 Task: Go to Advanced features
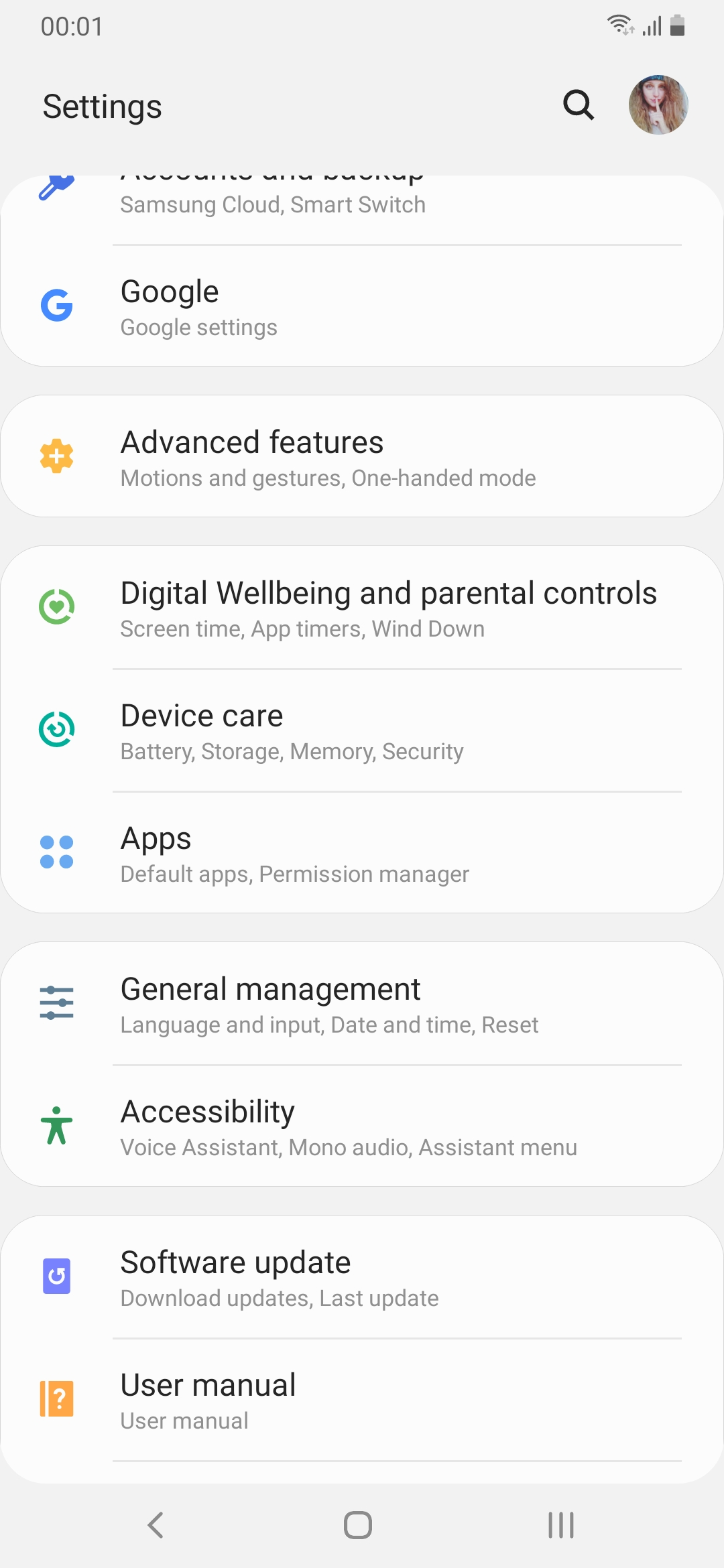pos(362,458)
